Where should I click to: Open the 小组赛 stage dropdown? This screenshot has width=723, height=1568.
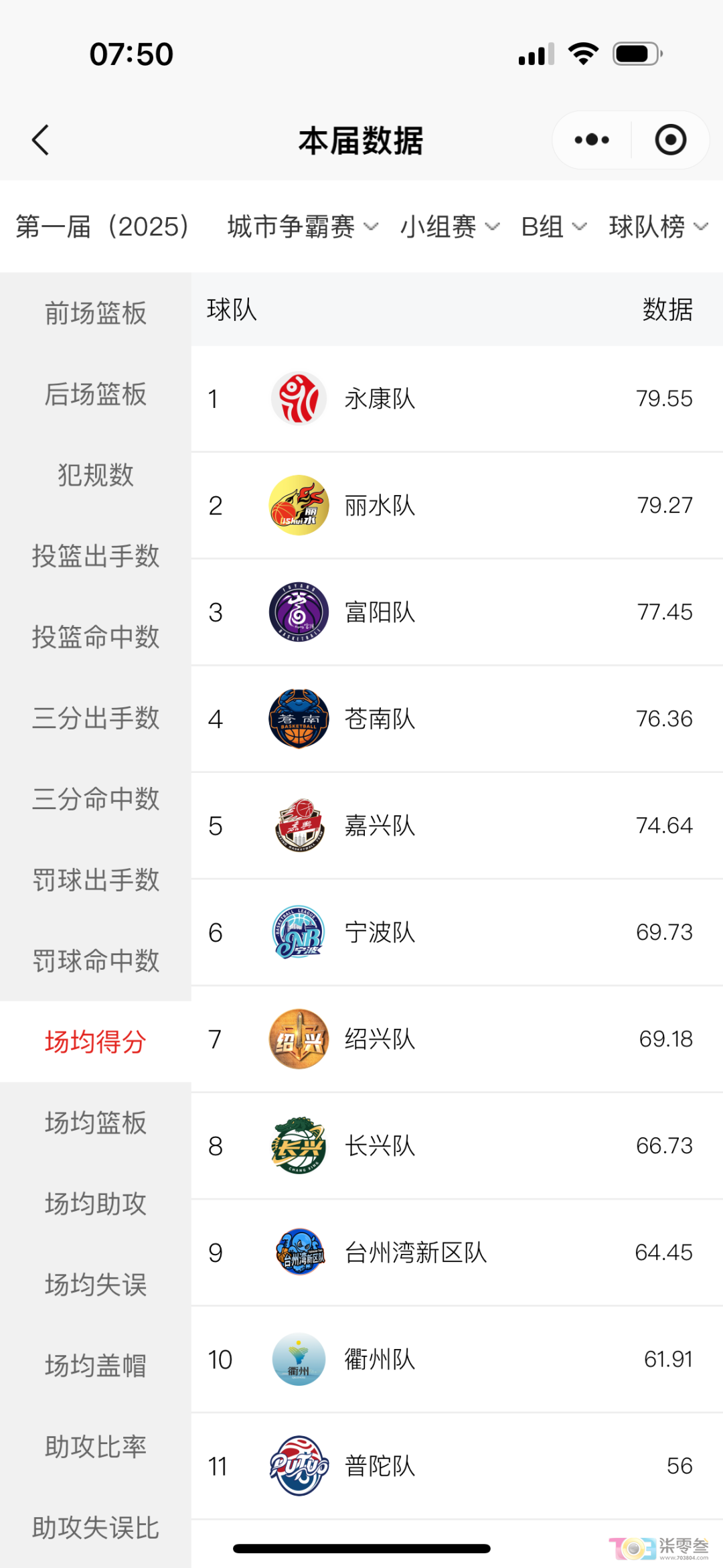449,226
